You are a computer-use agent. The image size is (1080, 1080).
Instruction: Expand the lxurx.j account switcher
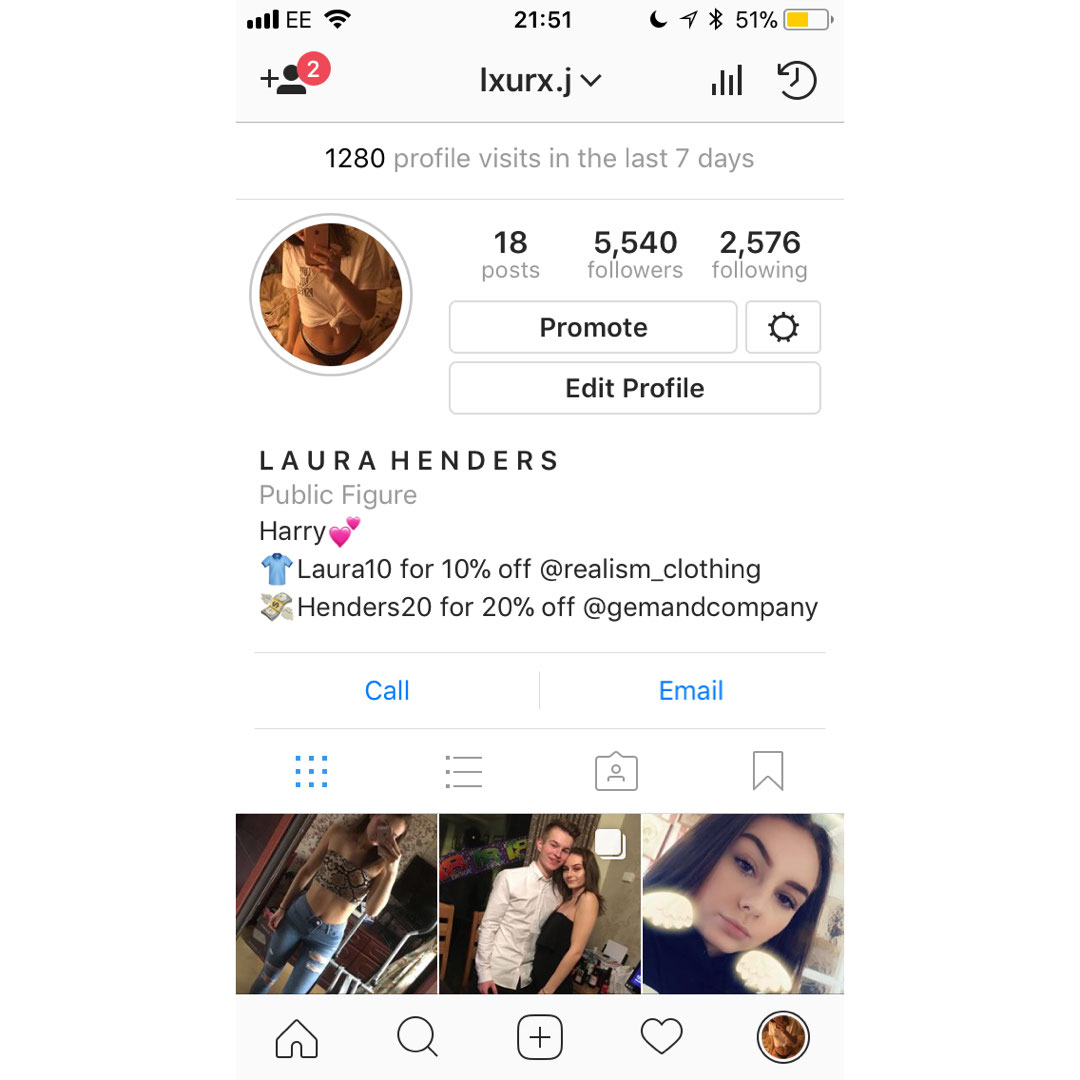tap(540, 81)
